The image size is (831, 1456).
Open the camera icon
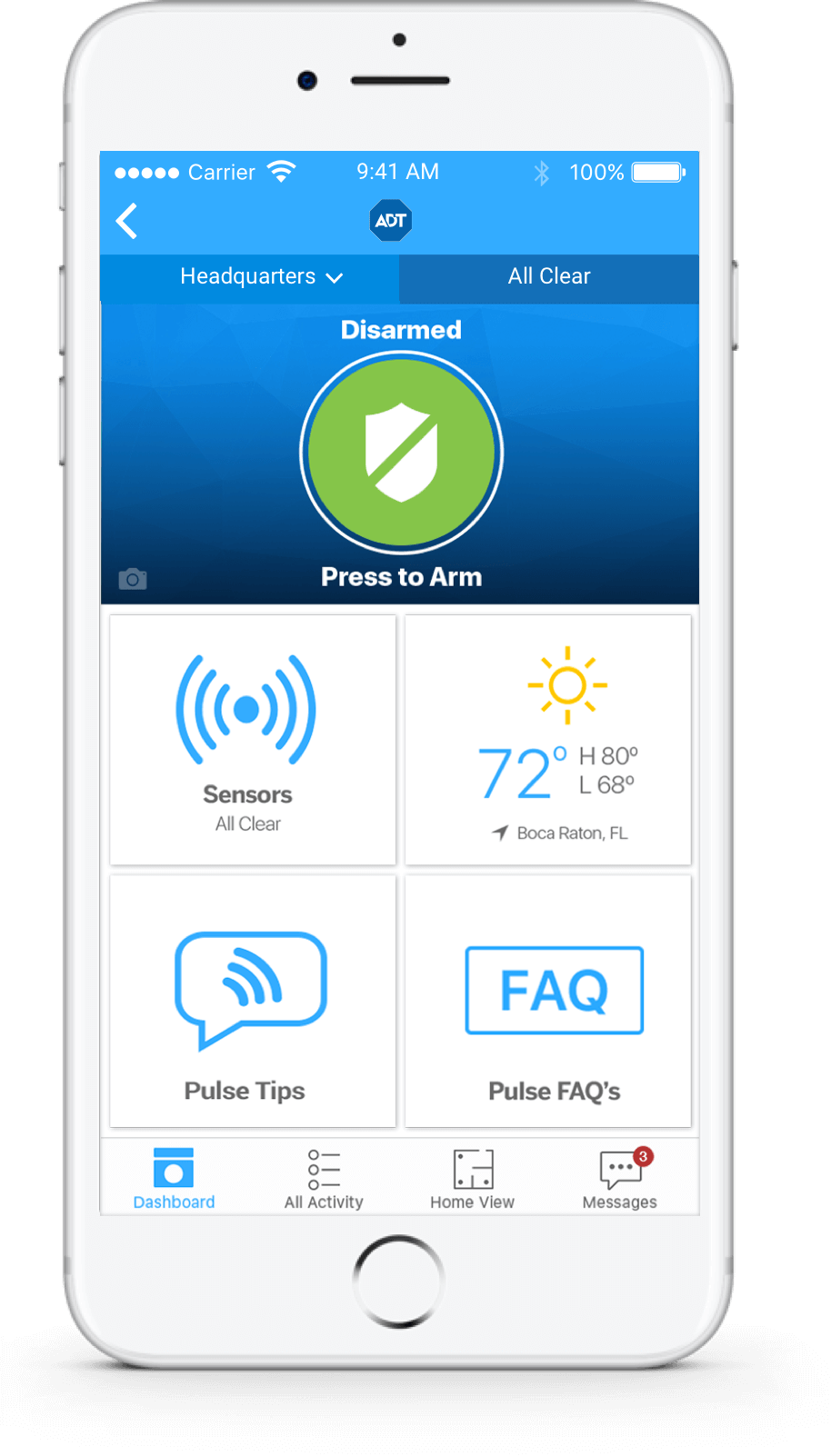tap(133, 579)
